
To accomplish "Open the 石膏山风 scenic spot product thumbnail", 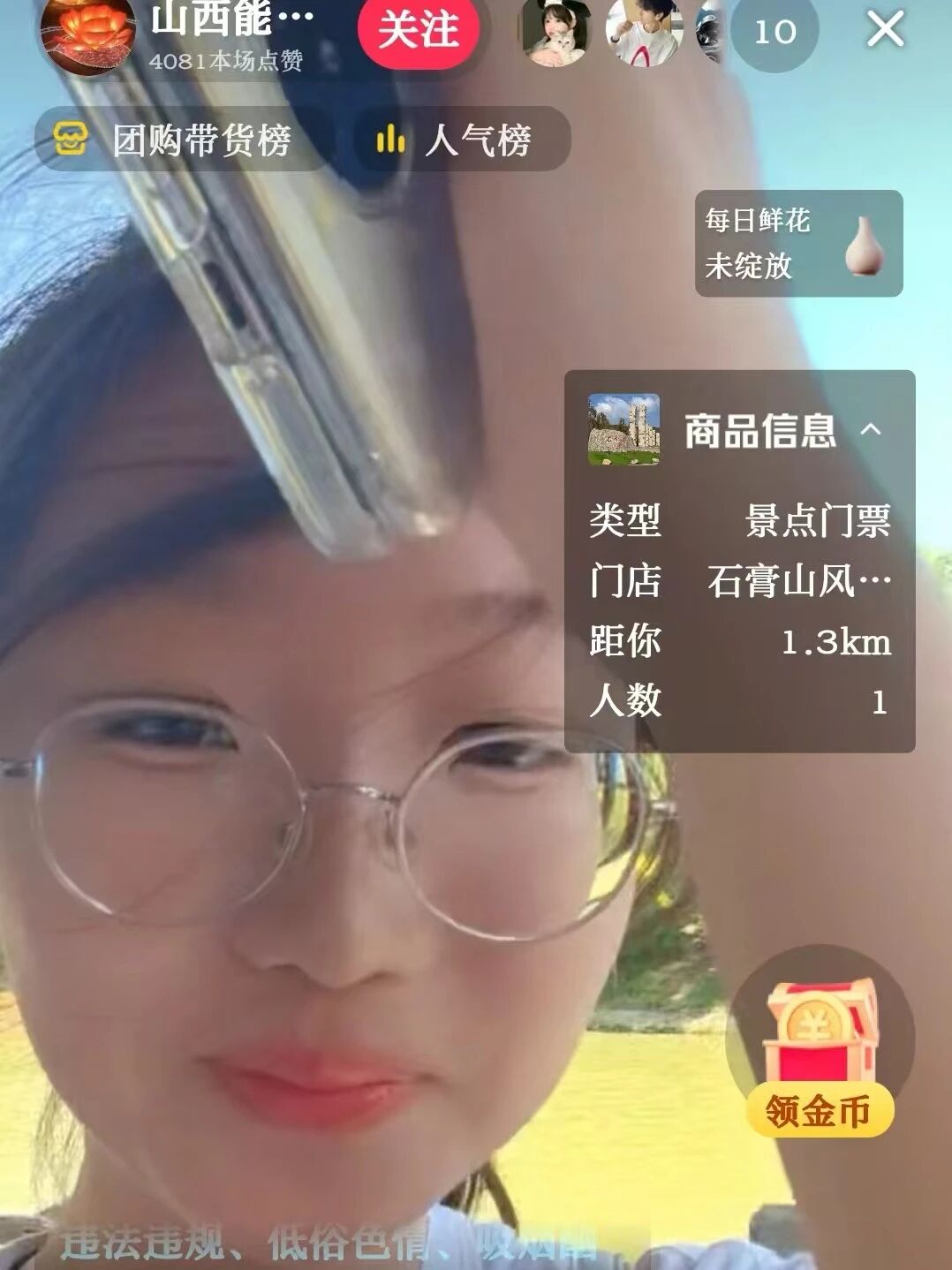I will pyautogui.click(x=623, y=430).
